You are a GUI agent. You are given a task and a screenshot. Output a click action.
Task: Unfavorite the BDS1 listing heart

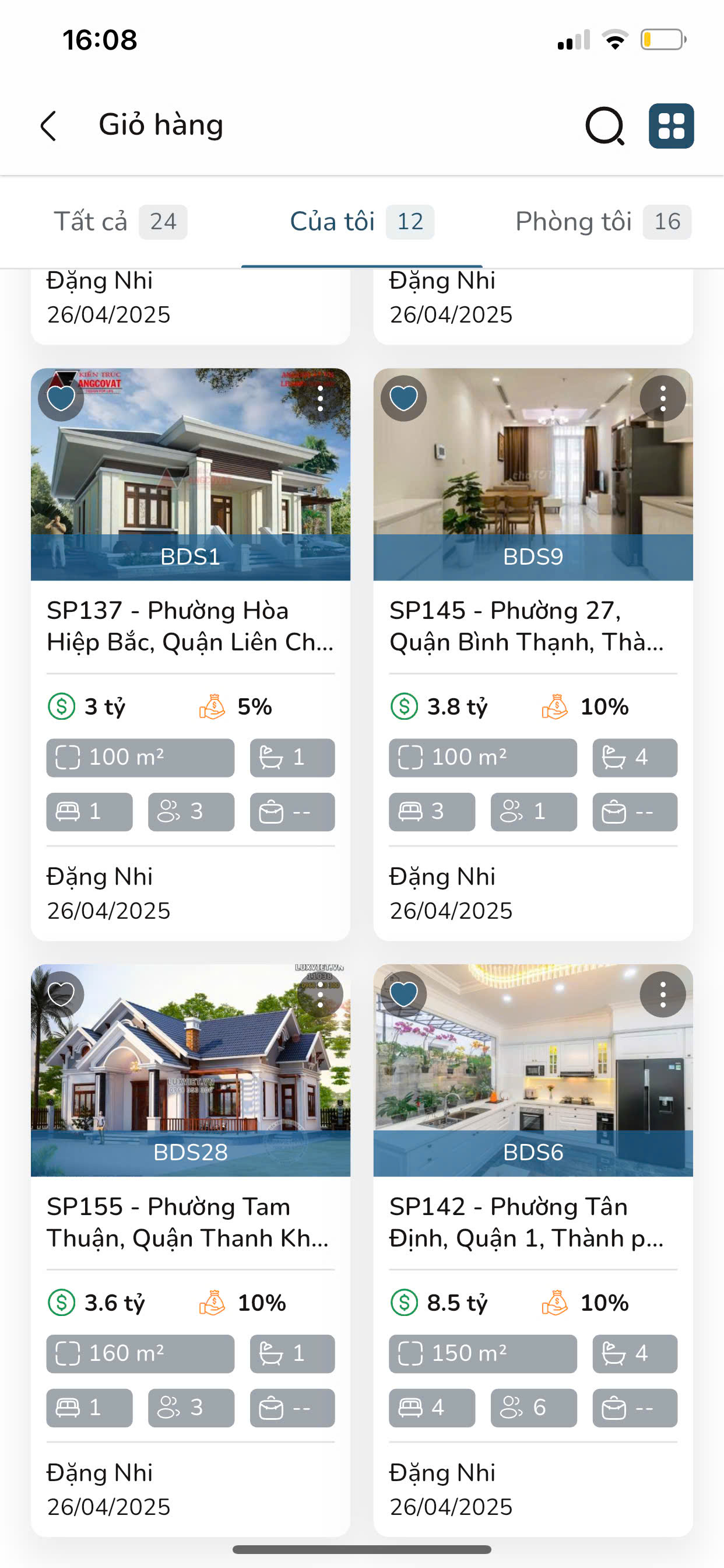[x=61, y=398]
